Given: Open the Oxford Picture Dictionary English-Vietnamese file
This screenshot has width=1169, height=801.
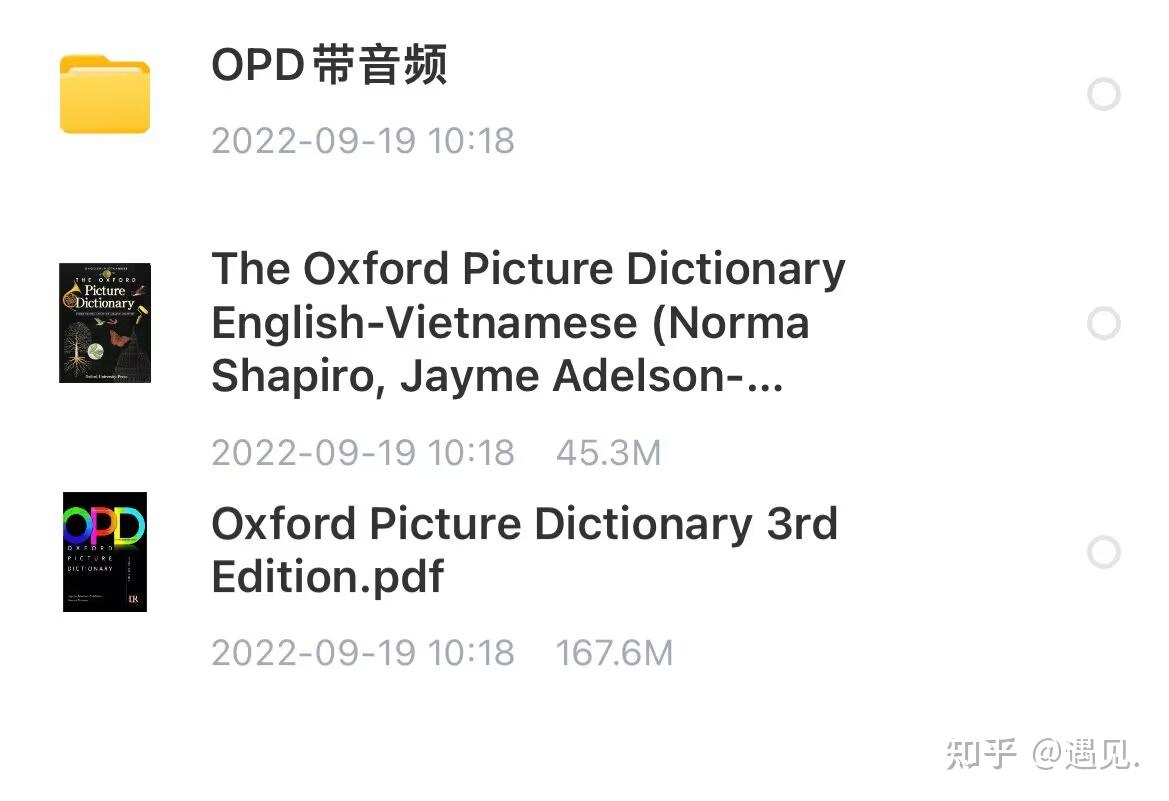Looking at the screenshot, I should coord(528,322).
